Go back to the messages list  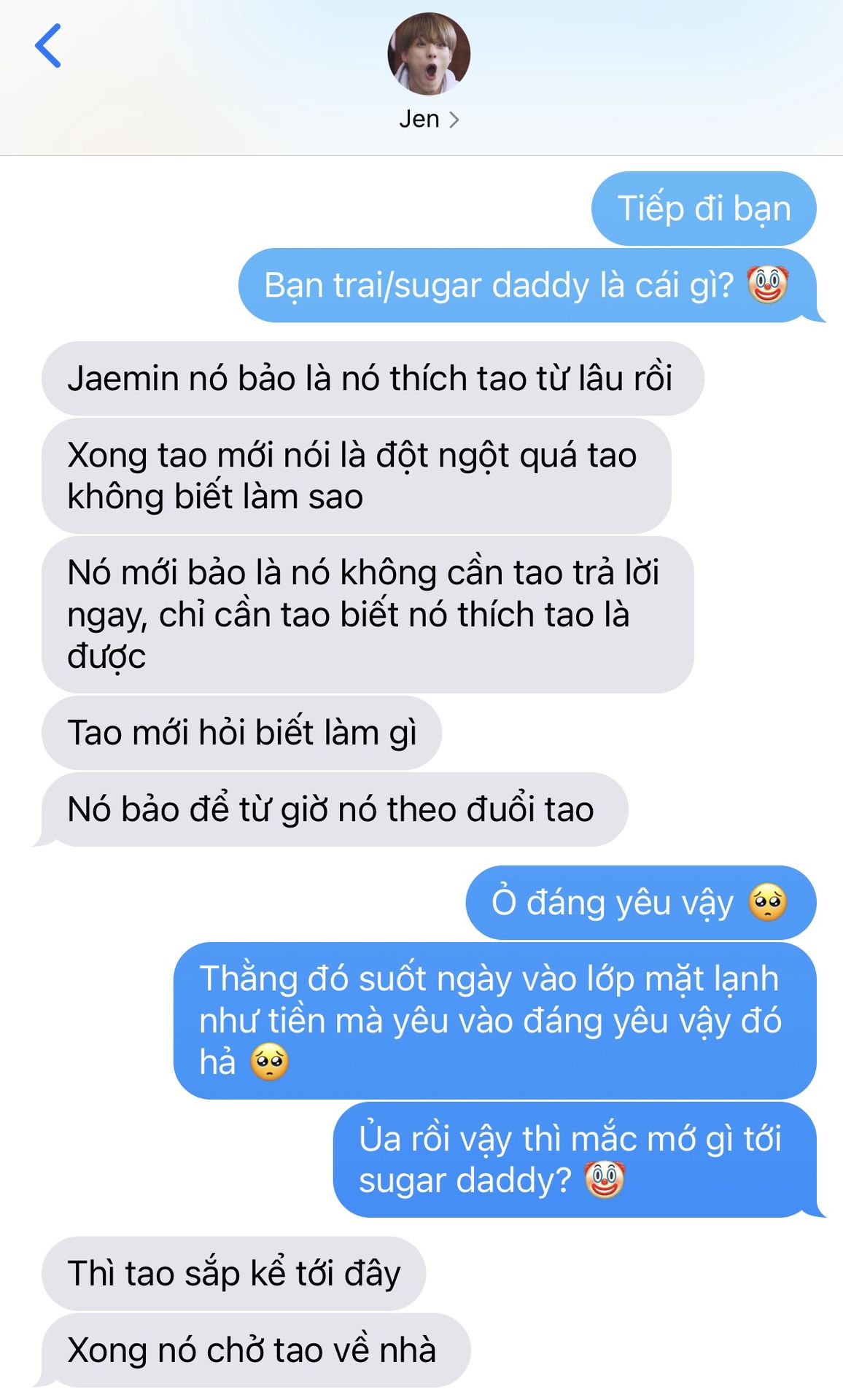[48, 46]
